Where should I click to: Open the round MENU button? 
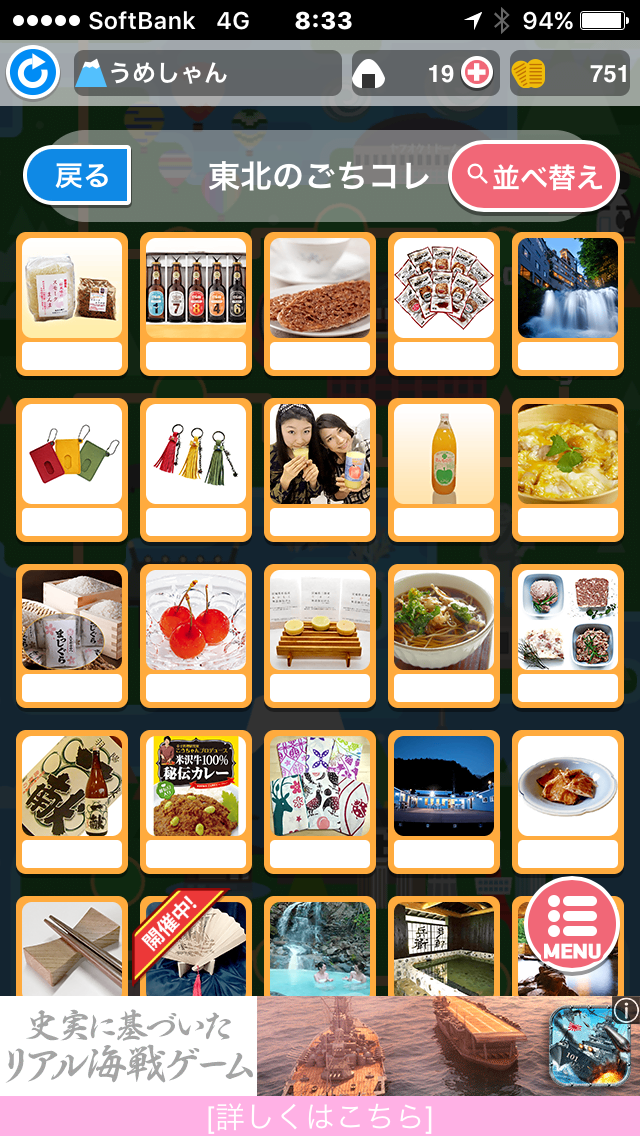tap(573, 925)
